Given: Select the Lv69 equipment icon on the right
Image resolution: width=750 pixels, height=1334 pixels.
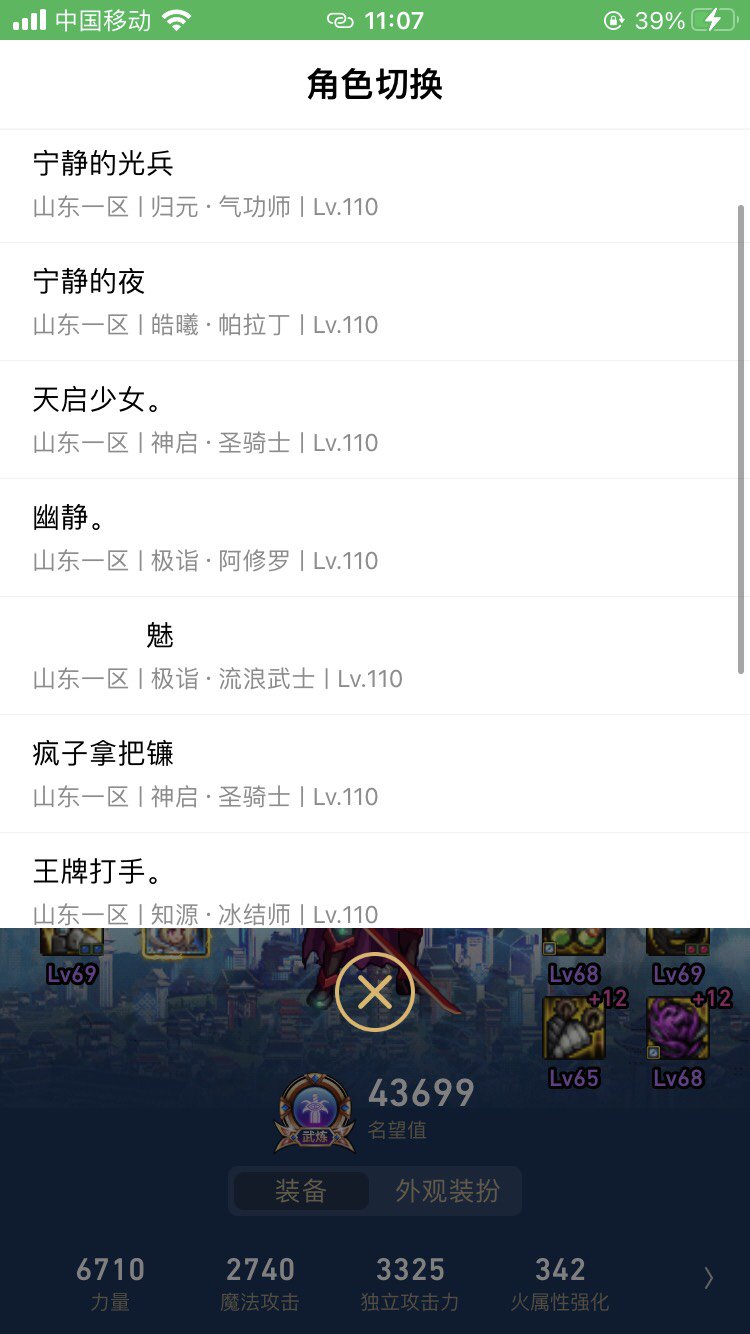Looking at the screenshot, I should (678, 940).
